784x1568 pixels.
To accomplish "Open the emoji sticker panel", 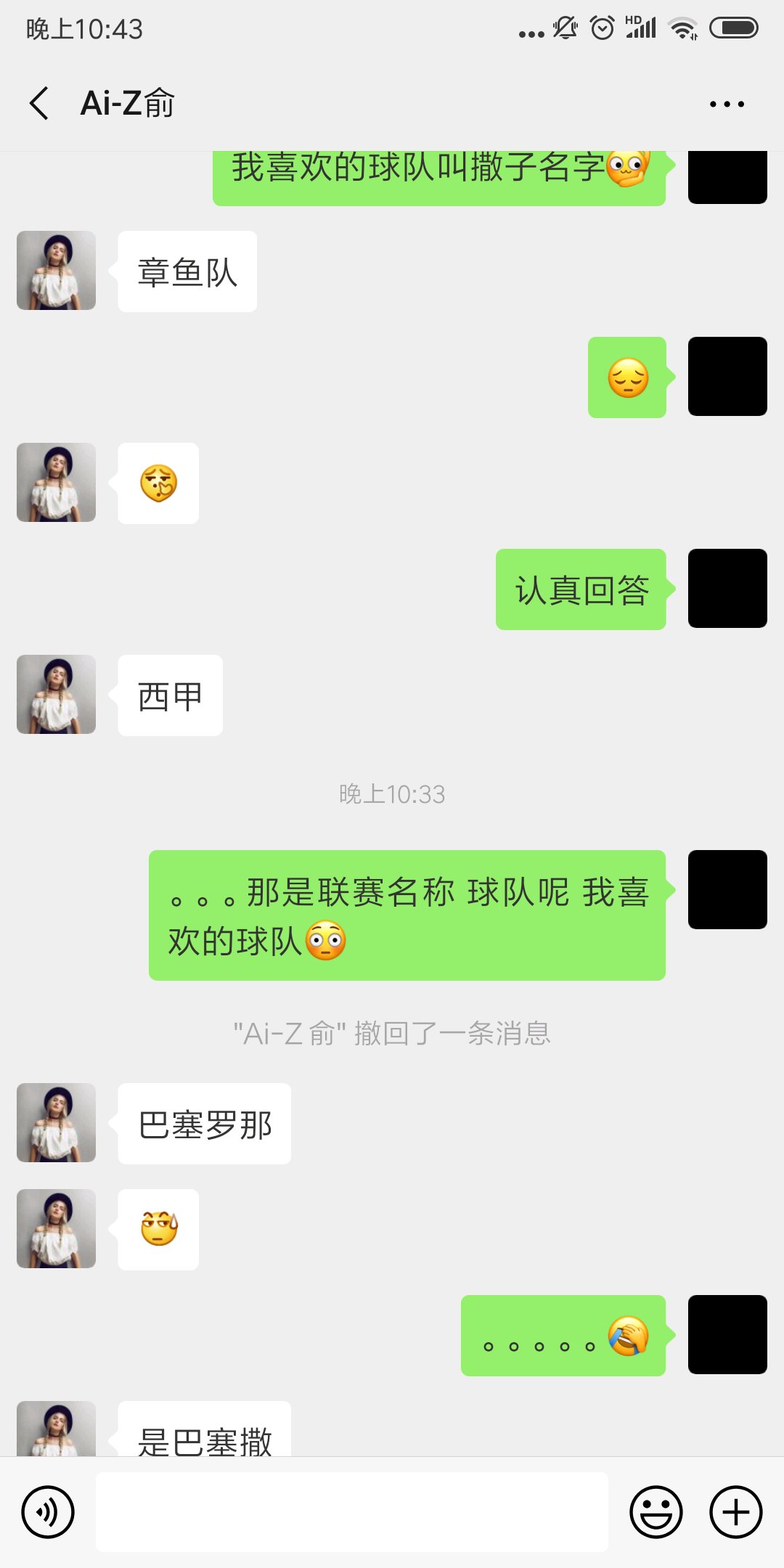I will point(656,1512).
